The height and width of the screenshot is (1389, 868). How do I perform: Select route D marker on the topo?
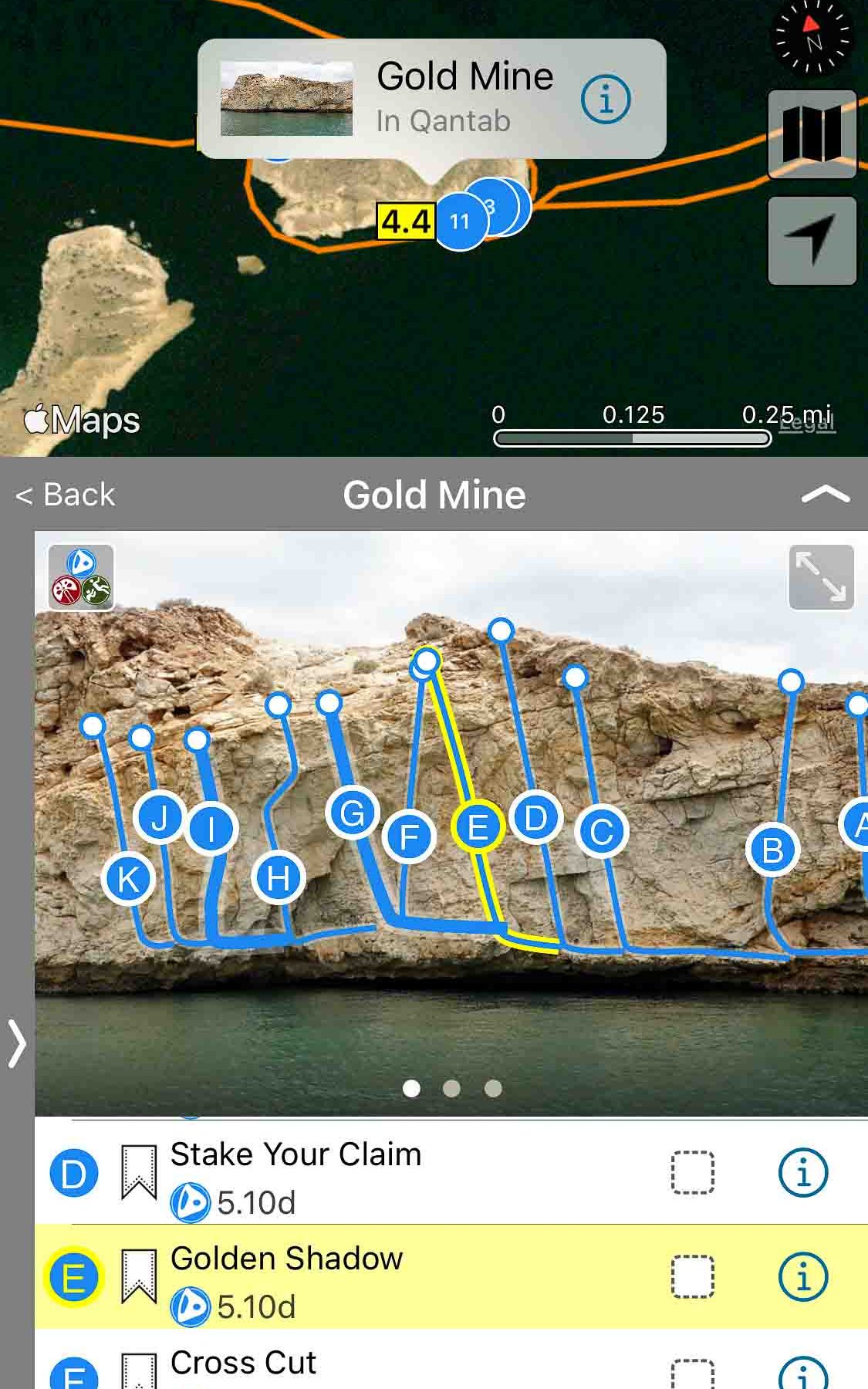(535, 818)
